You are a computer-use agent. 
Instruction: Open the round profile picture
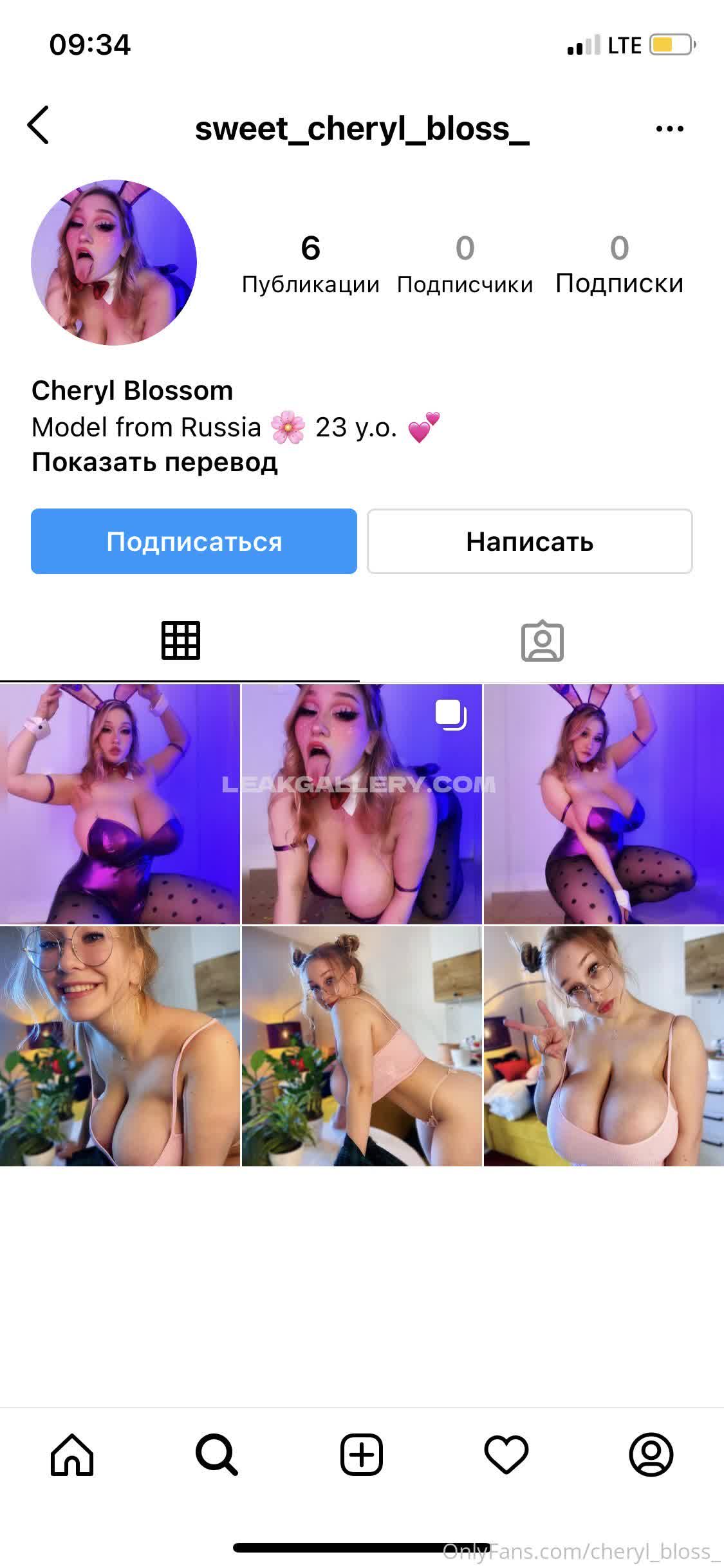114,262
